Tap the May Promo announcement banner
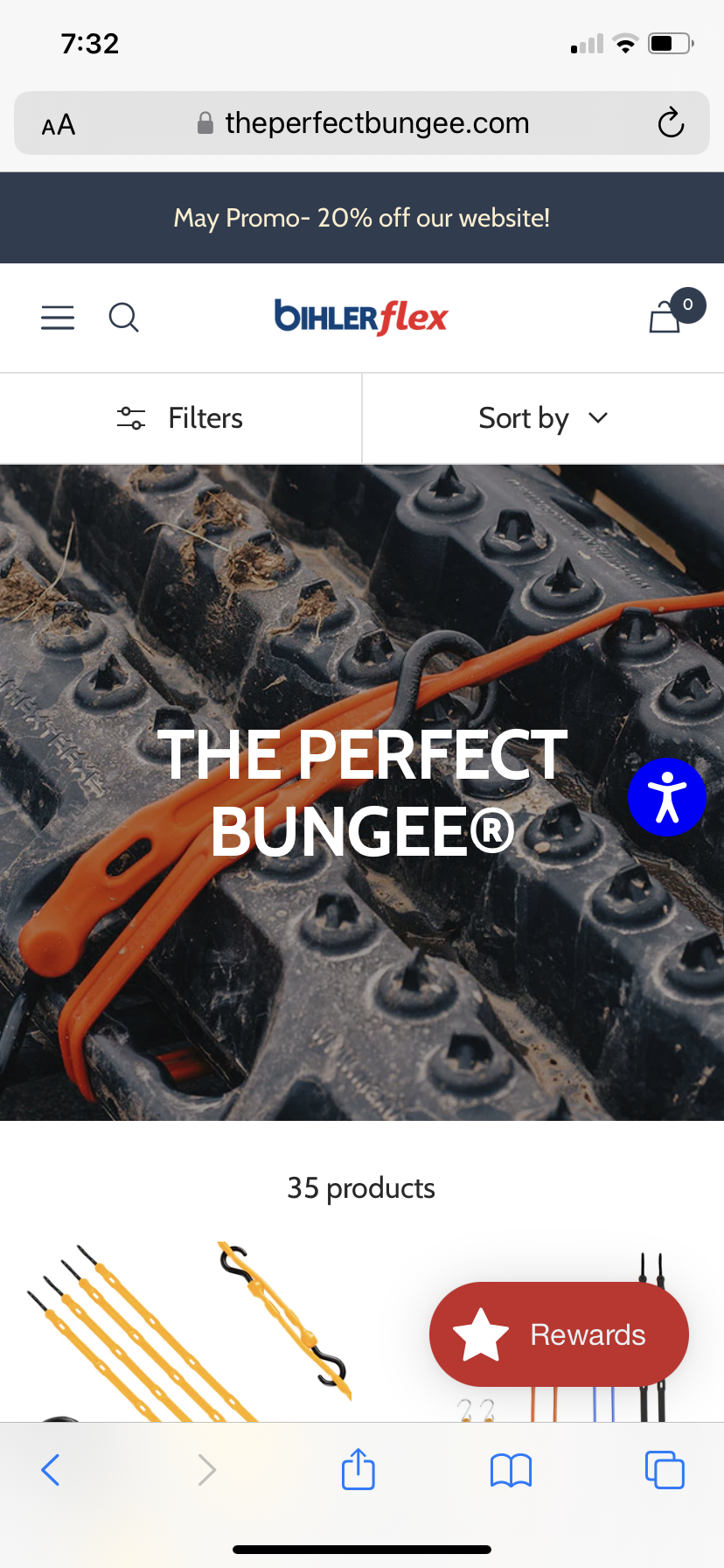724x1568 pixels. coord(362,218)
